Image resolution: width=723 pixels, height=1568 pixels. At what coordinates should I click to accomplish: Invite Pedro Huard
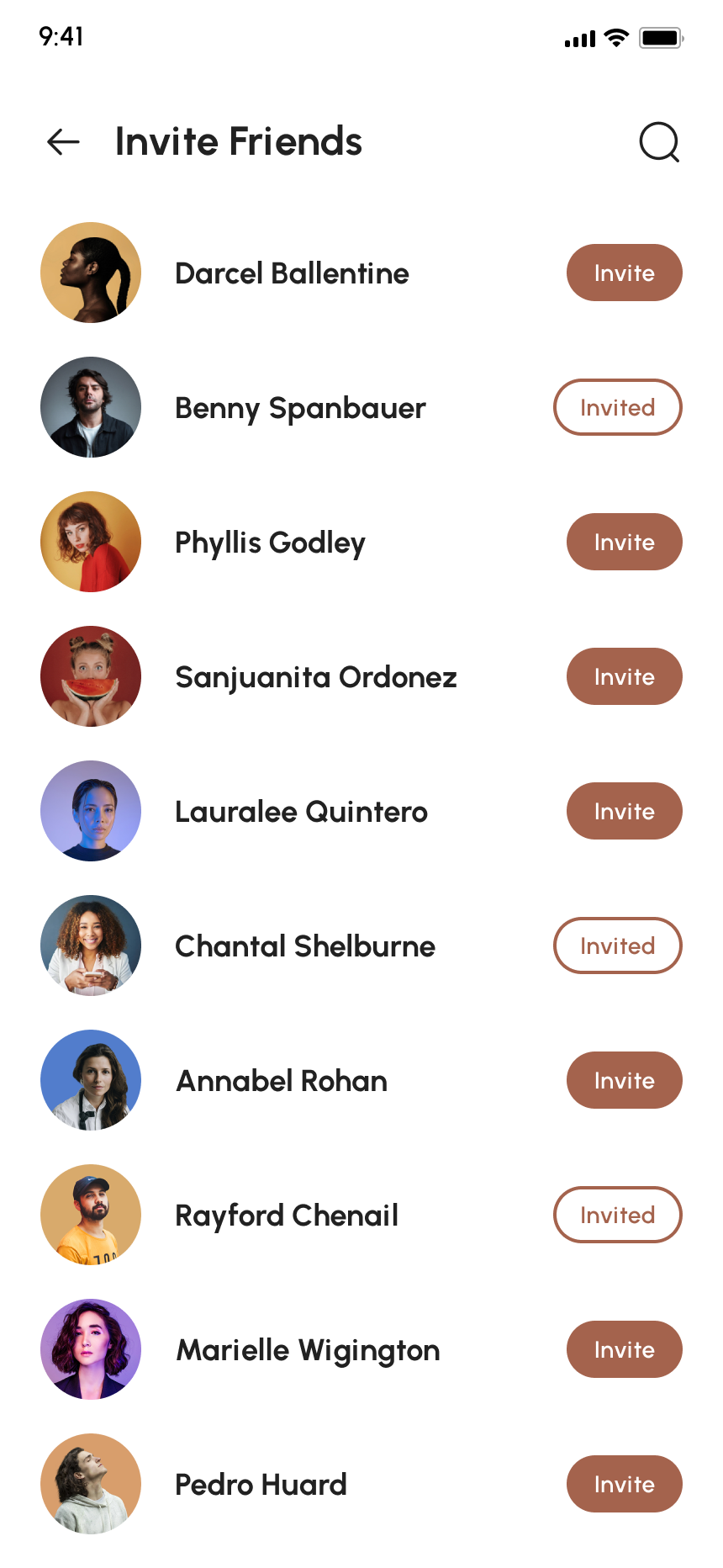pos(624,1485)
